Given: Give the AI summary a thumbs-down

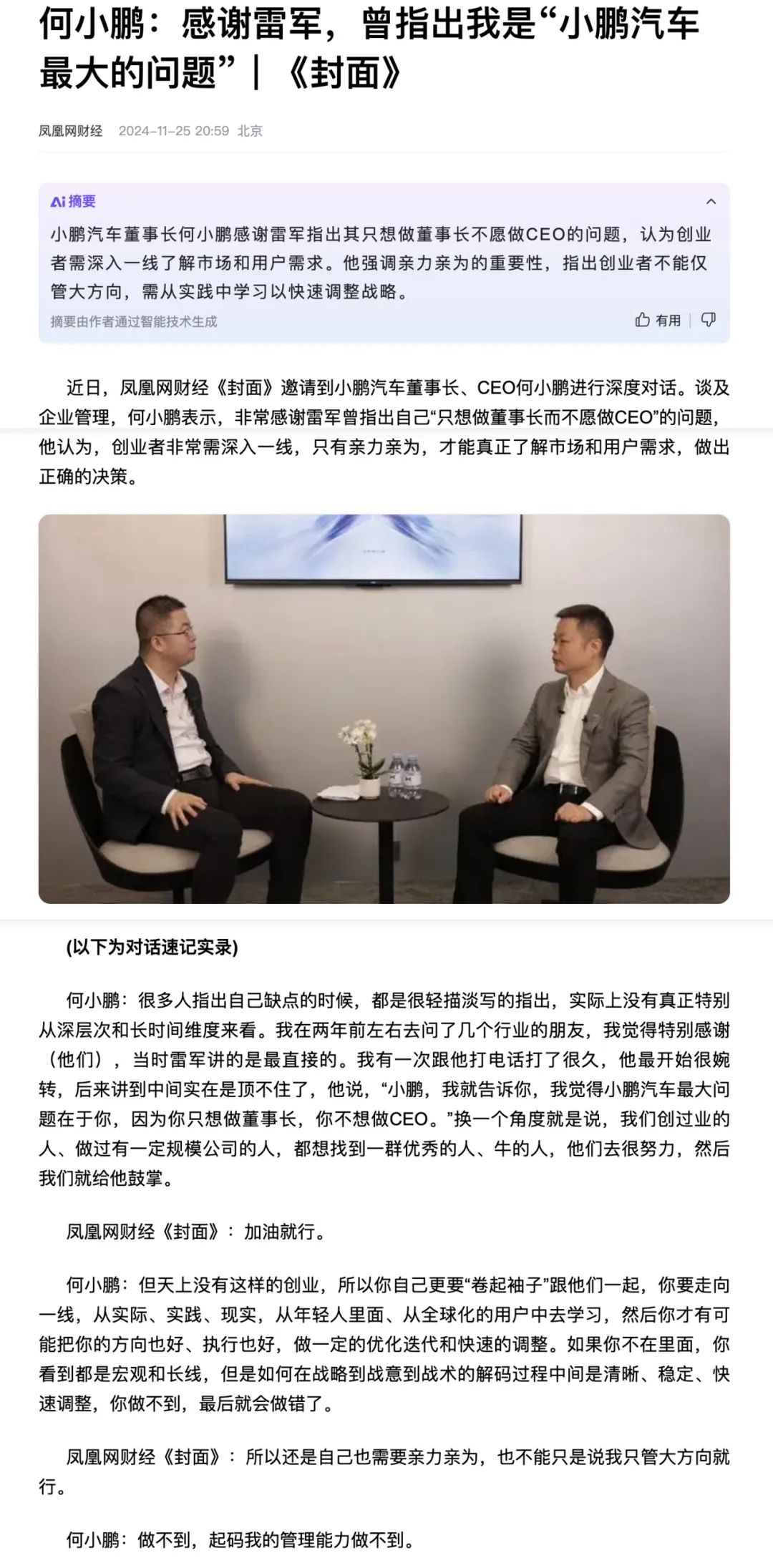Looking at the screenshot, I should (x=708, y=319).
